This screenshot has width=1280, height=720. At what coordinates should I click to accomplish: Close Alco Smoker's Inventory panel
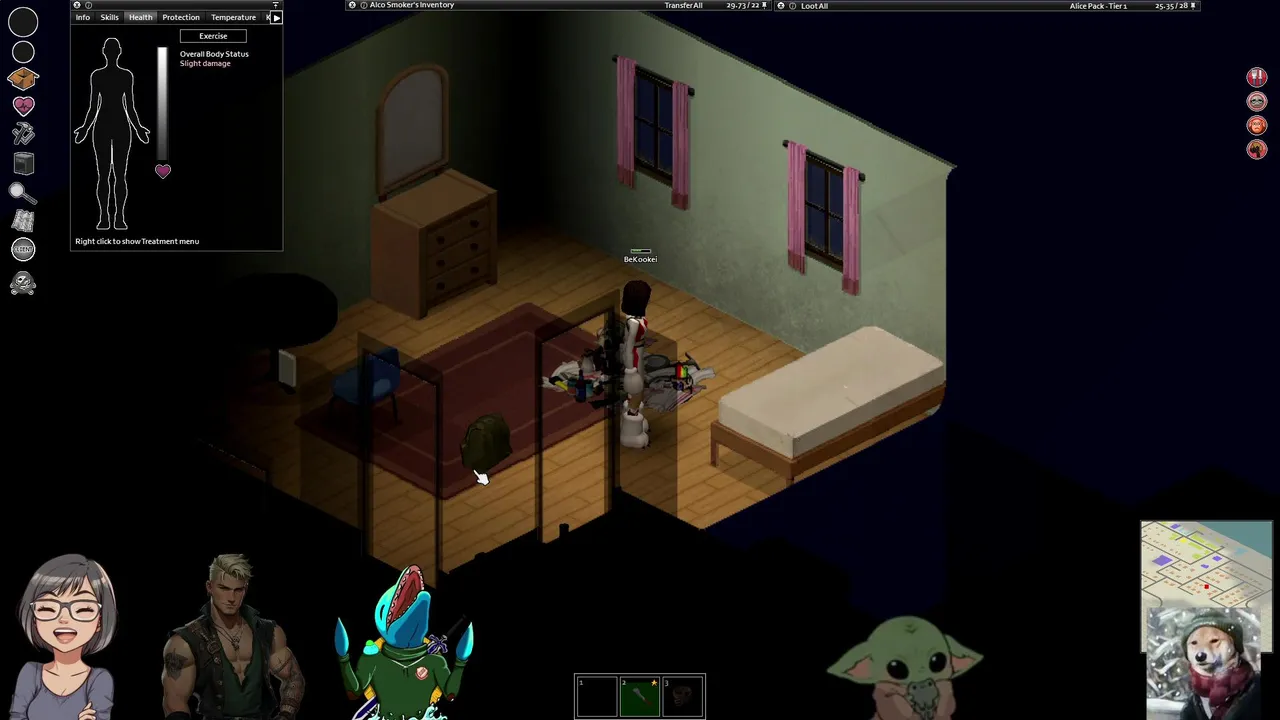pyautogui.click(x=352, y=5)
